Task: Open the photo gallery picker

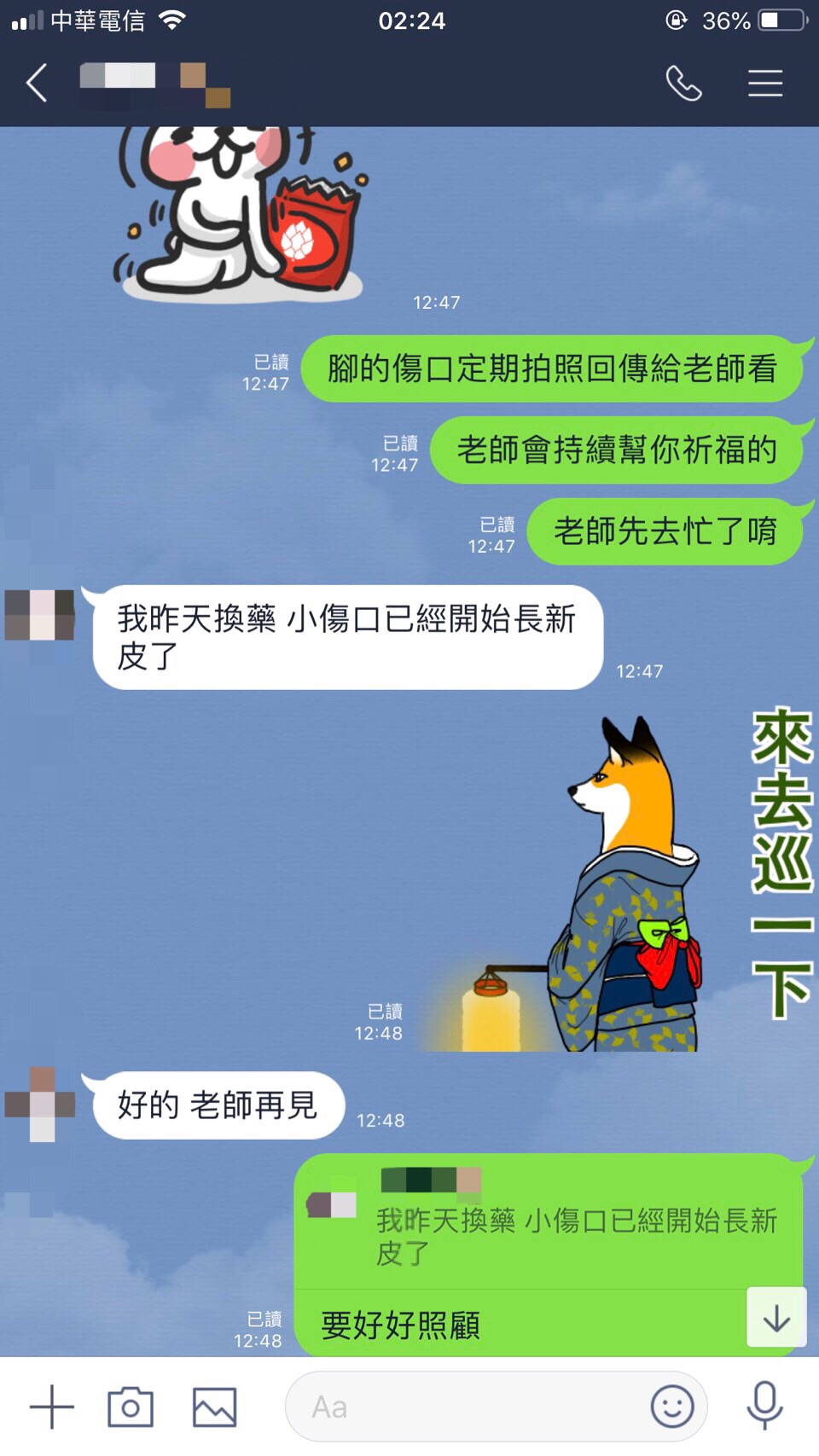Action: click(x=214, y=1407)
